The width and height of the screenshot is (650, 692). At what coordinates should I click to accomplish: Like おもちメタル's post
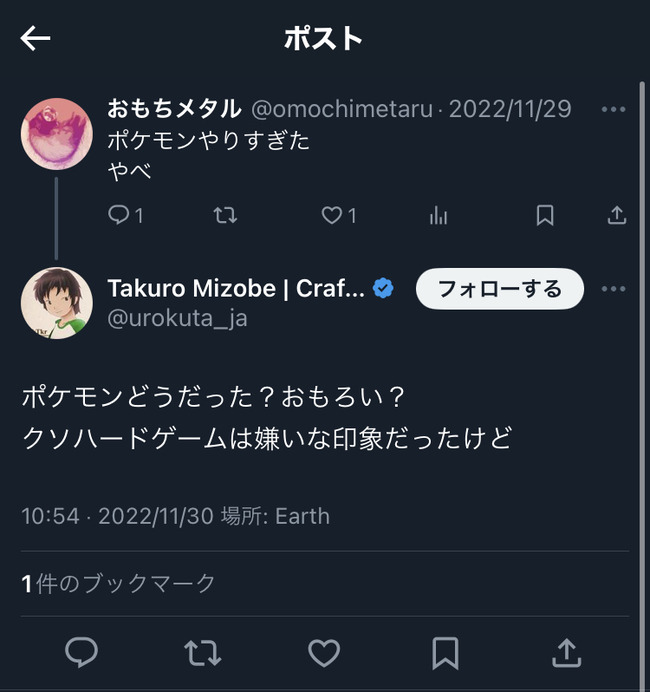pyautogui.click(x=332, y=215)
